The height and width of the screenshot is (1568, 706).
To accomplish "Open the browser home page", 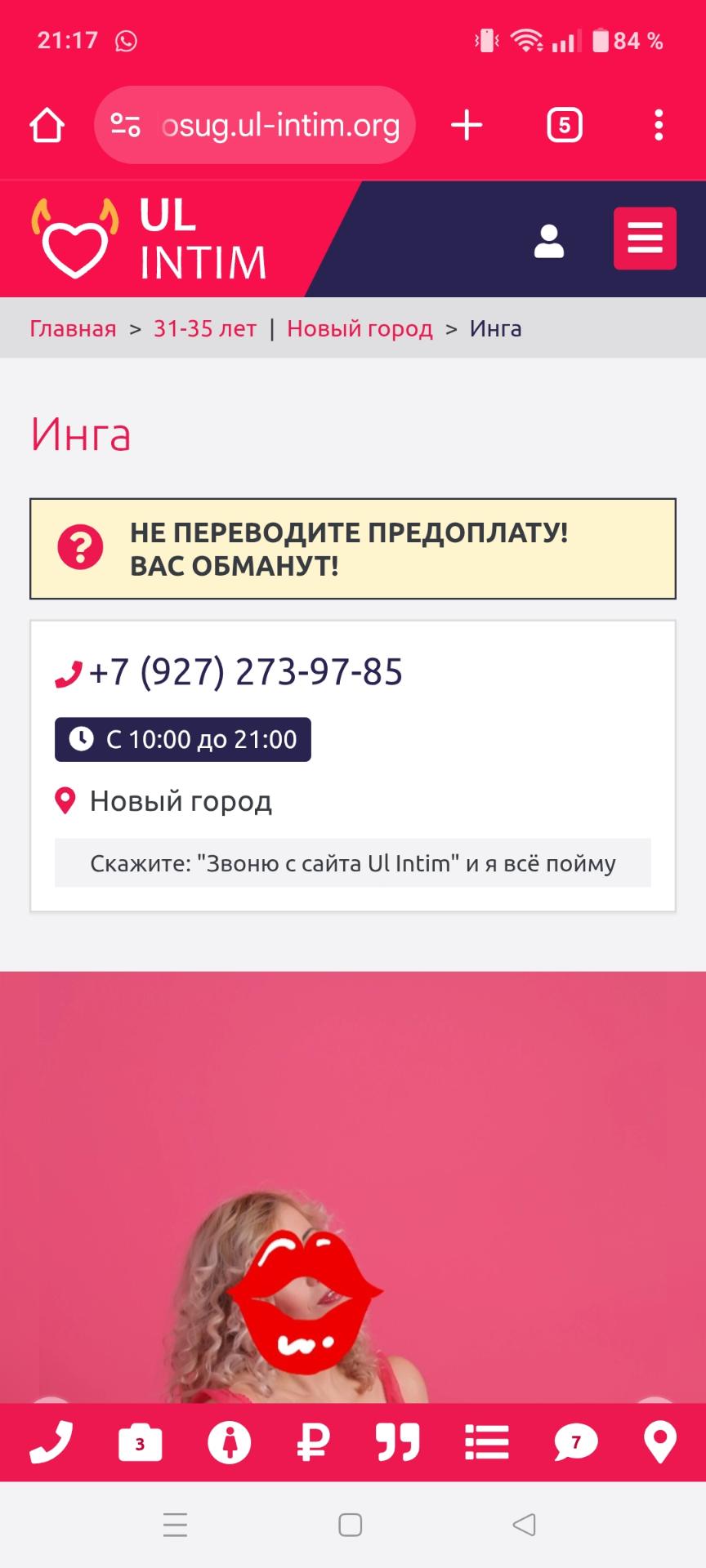I will click(x=47, y=125).
